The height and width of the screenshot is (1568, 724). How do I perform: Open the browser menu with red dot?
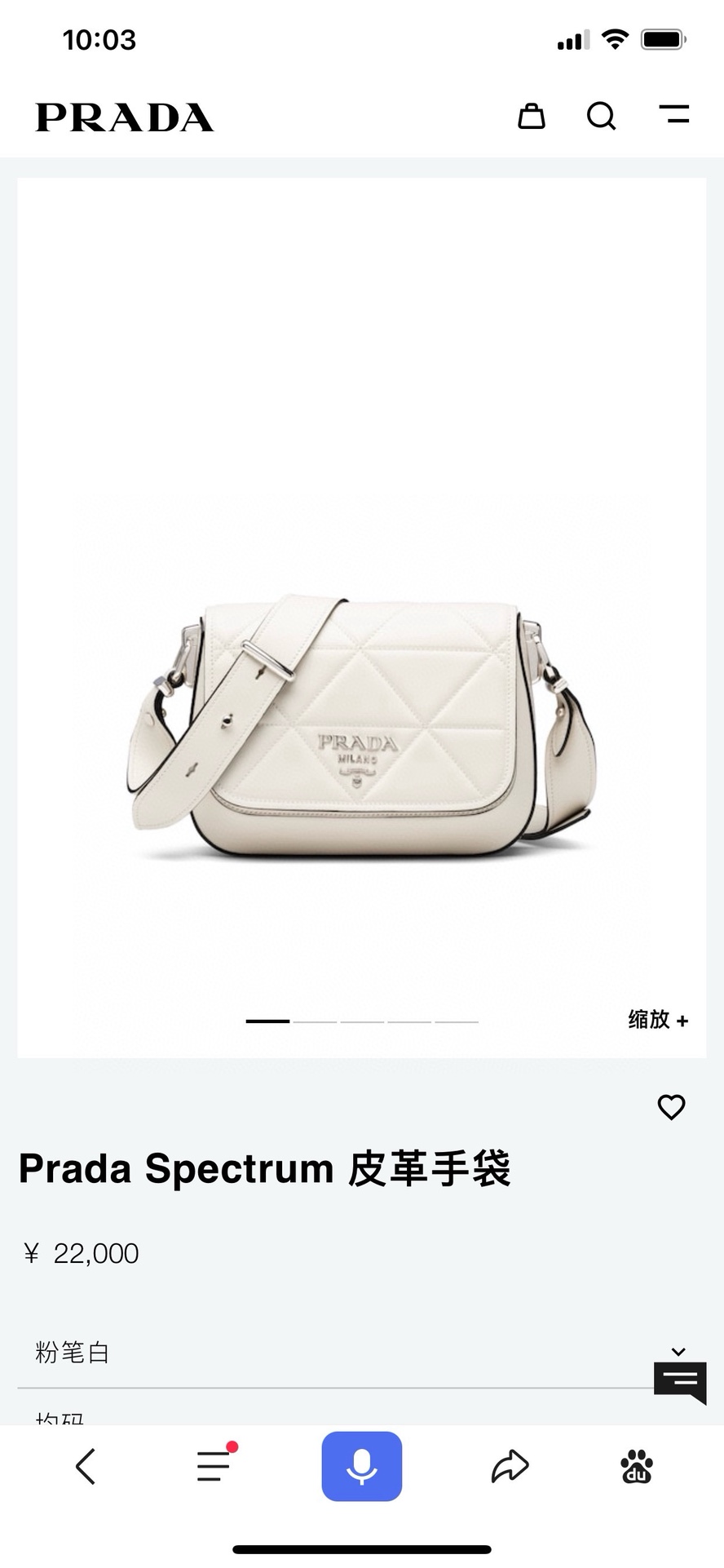[x=214, y=1465]
